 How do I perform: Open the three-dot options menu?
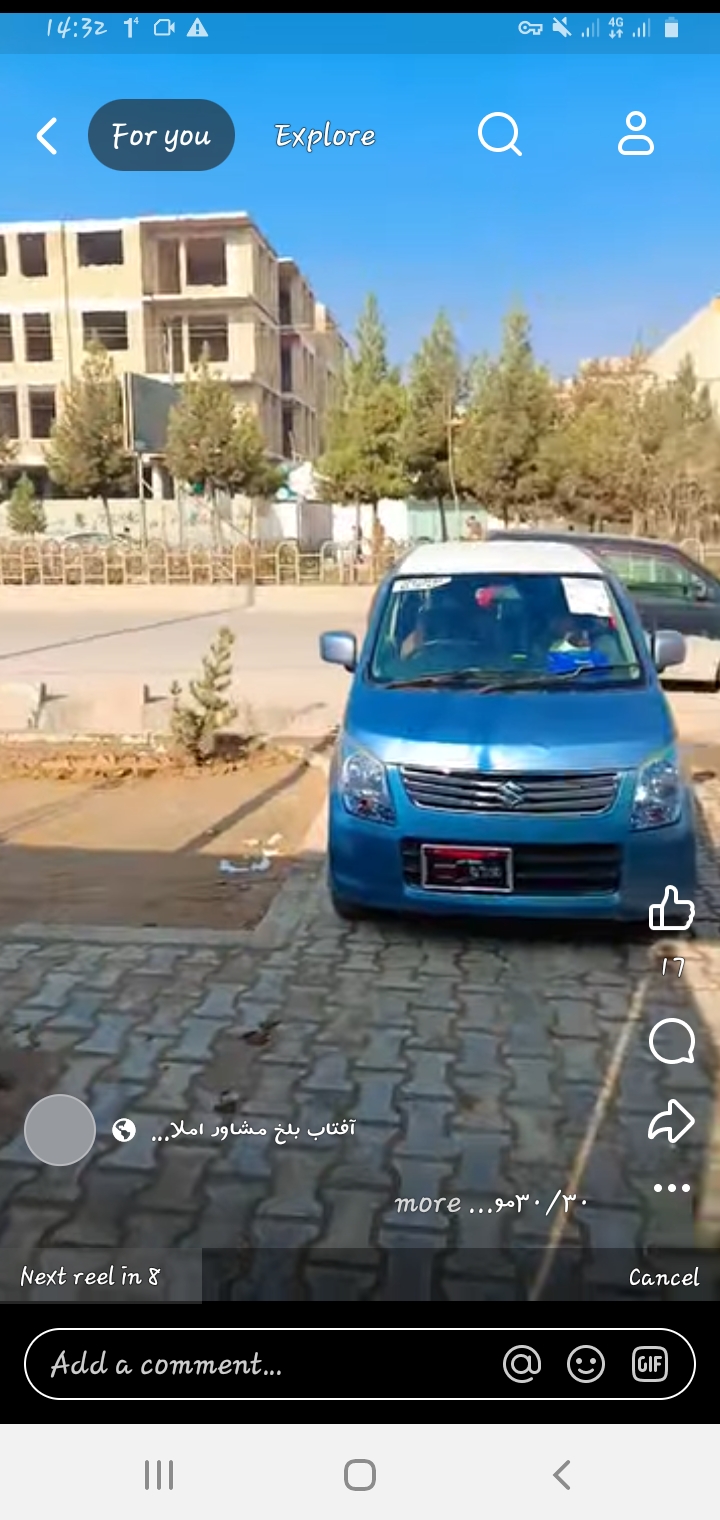click(x=671, y=1188)
